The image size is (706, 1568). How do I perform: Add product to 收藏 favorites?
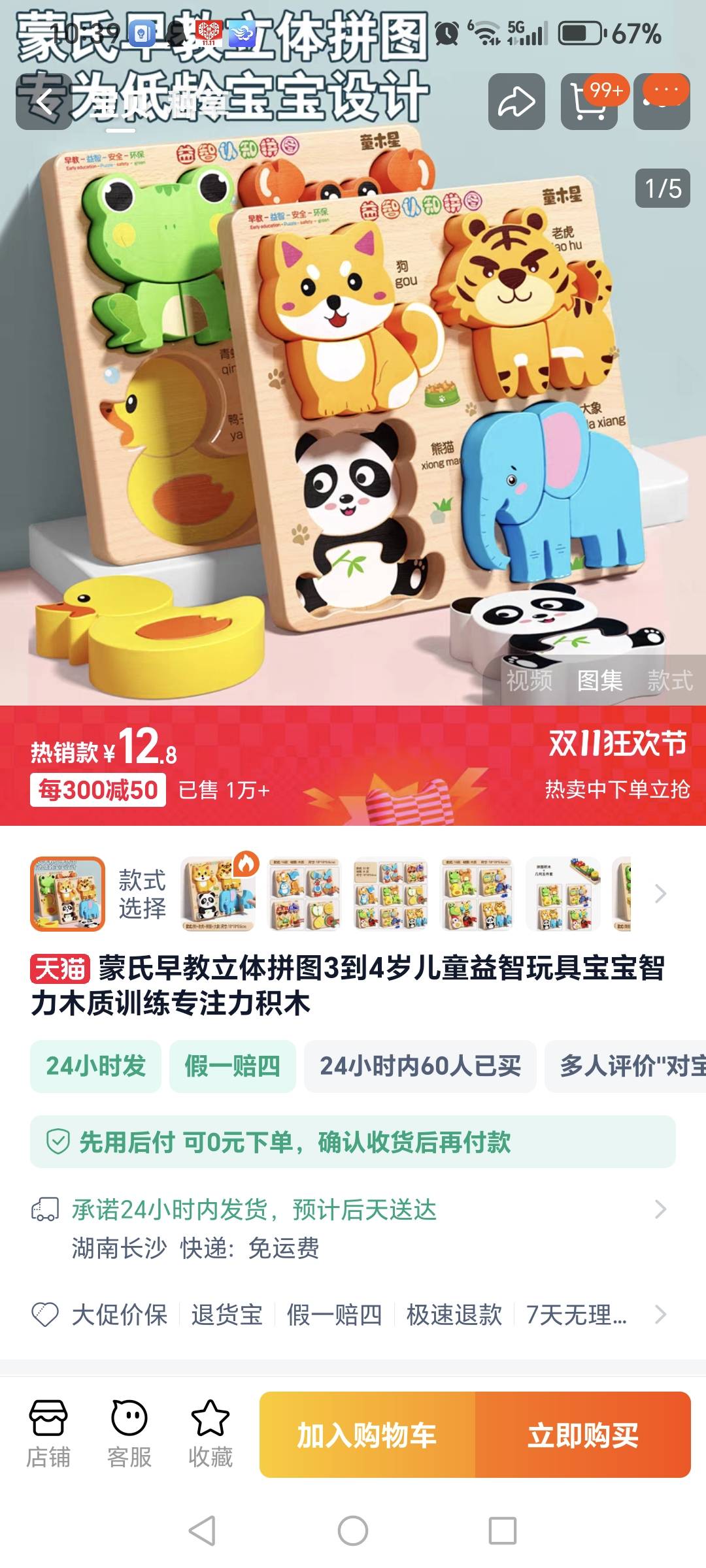[x=210, y=1435]
